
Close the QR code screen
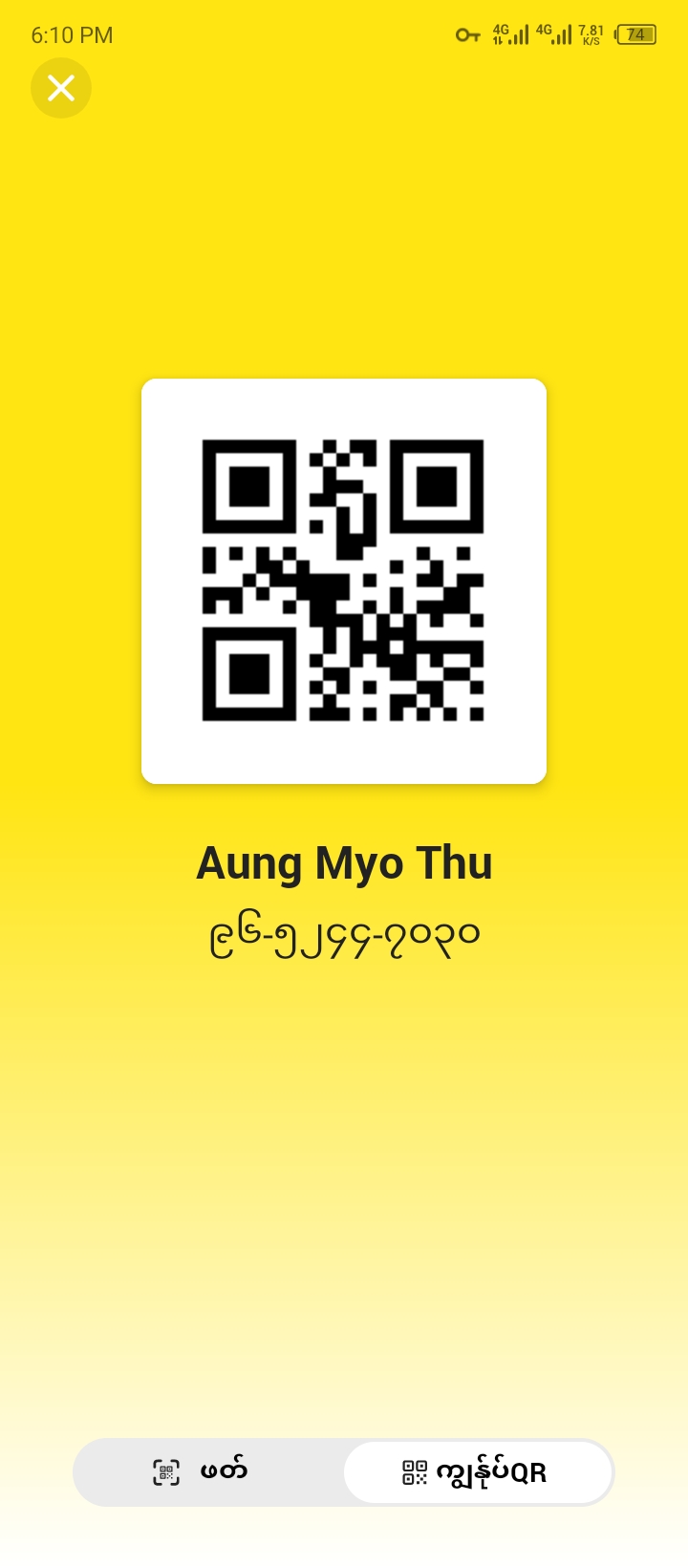point(61,88)
